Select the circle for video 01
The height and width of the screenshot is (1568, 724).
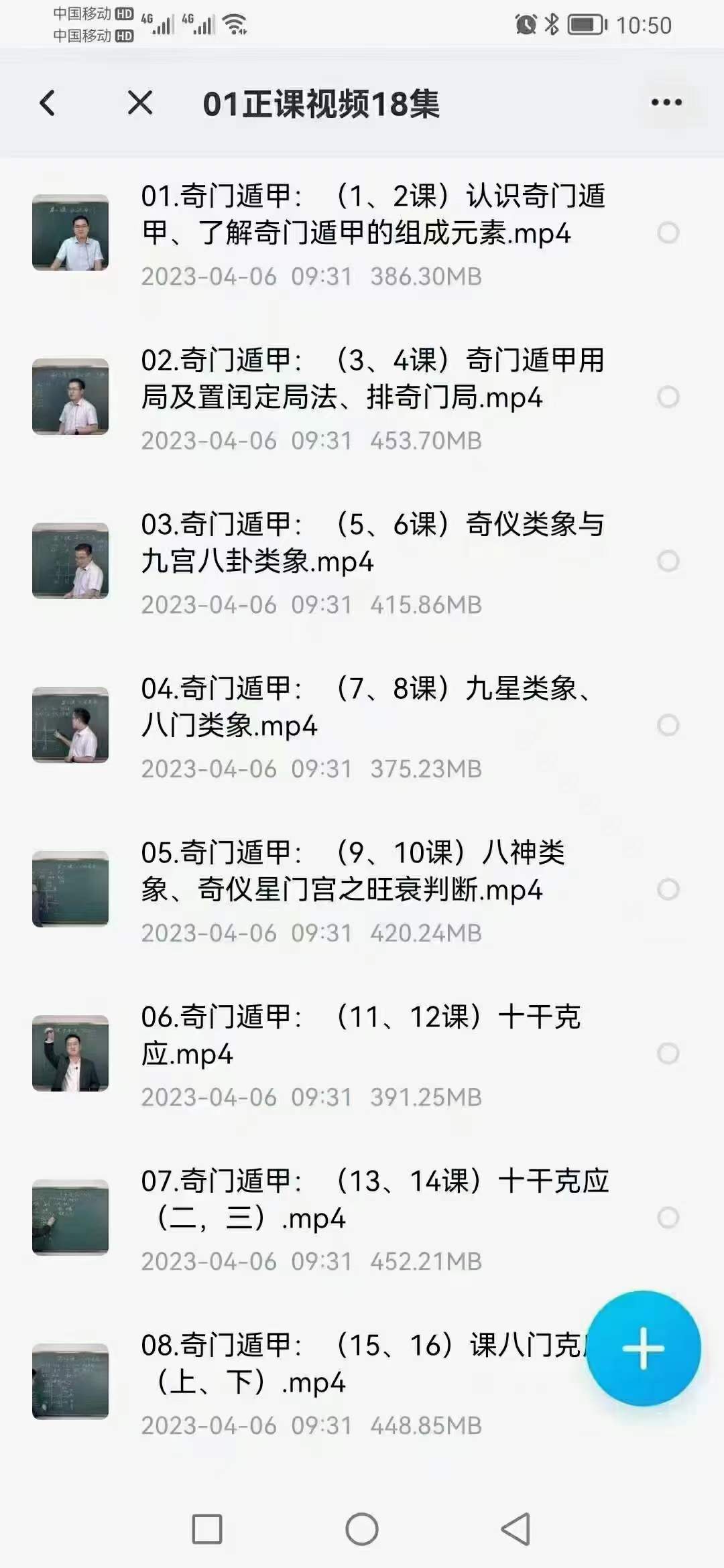coord(668,233)
